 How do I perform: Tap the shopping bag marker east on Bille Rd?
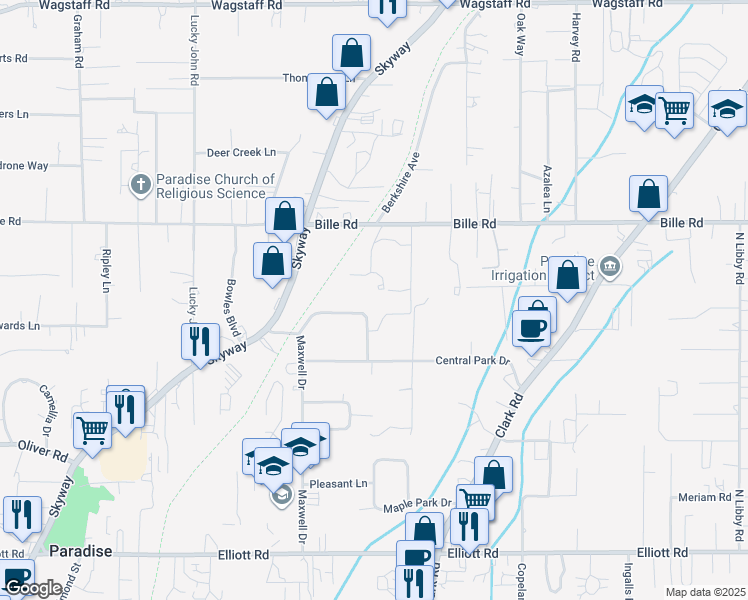(649, 193)
